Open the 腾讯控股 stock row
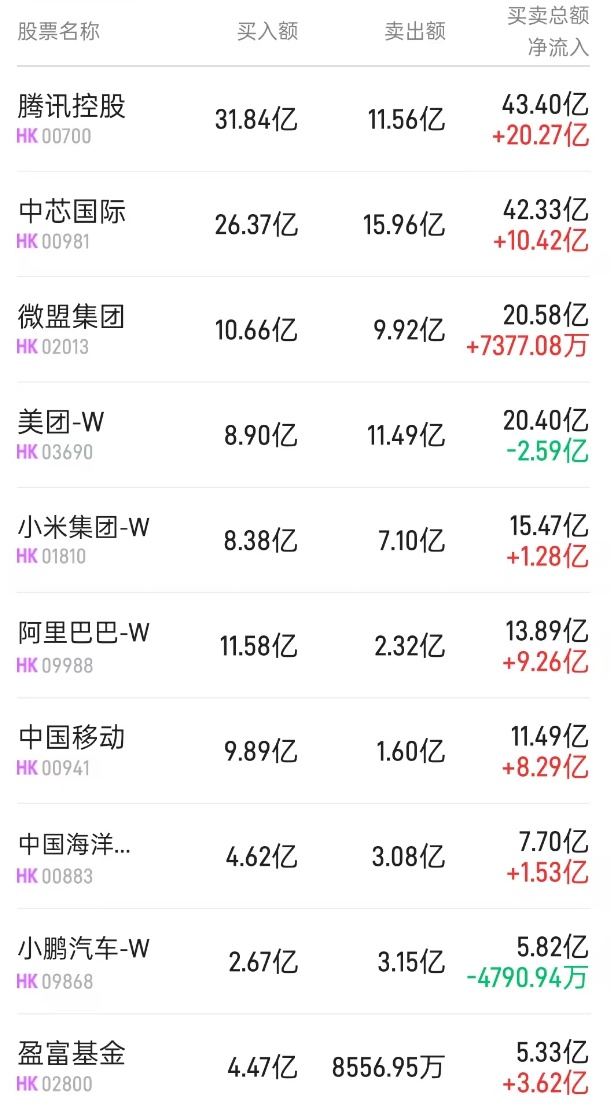Screen dimensions: 610x1111 [72, 106]
